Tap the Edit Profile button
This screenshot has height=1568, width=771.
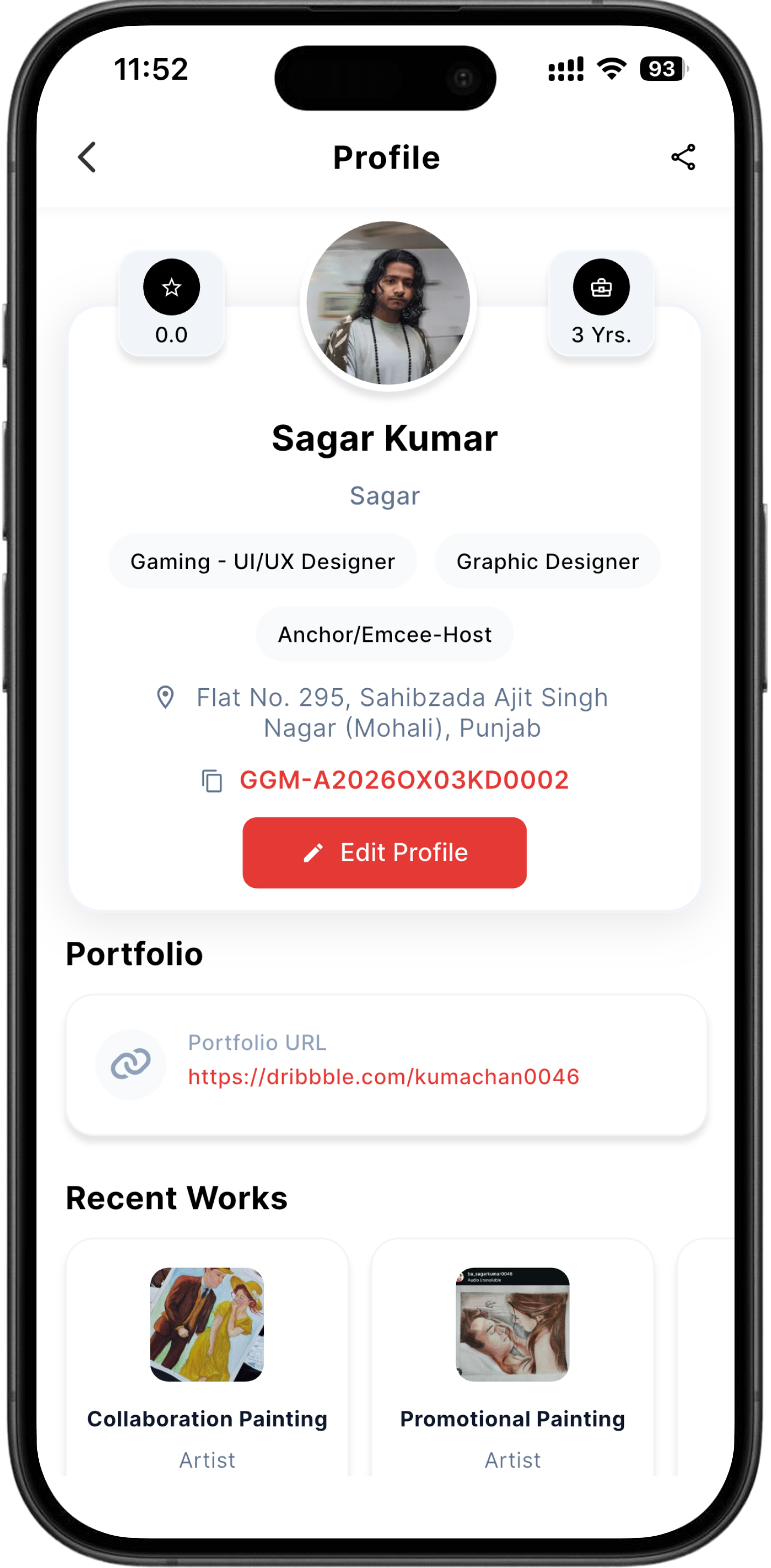click(x=384, y=852)
